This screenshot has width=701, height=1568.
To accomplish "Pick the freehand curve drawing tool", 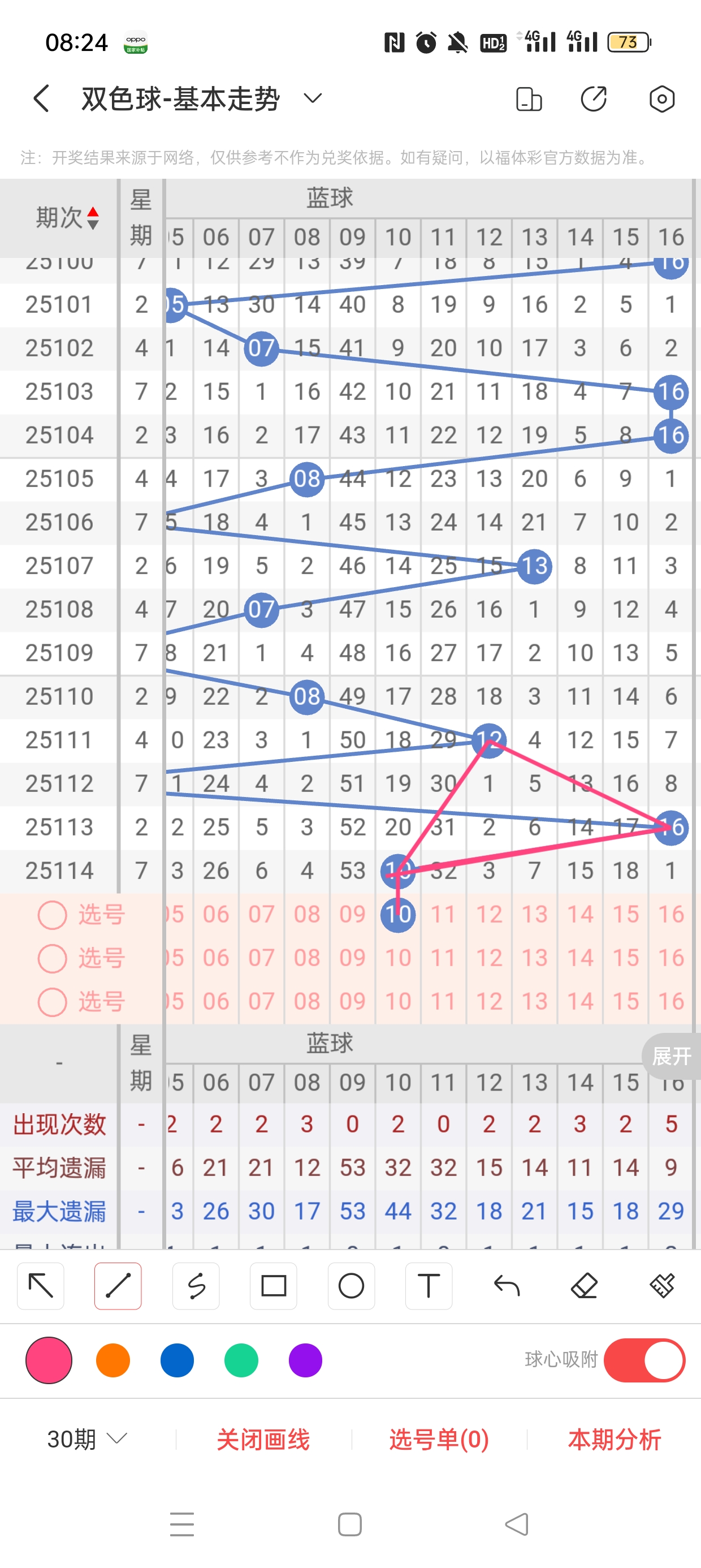I will [196, 1286].
